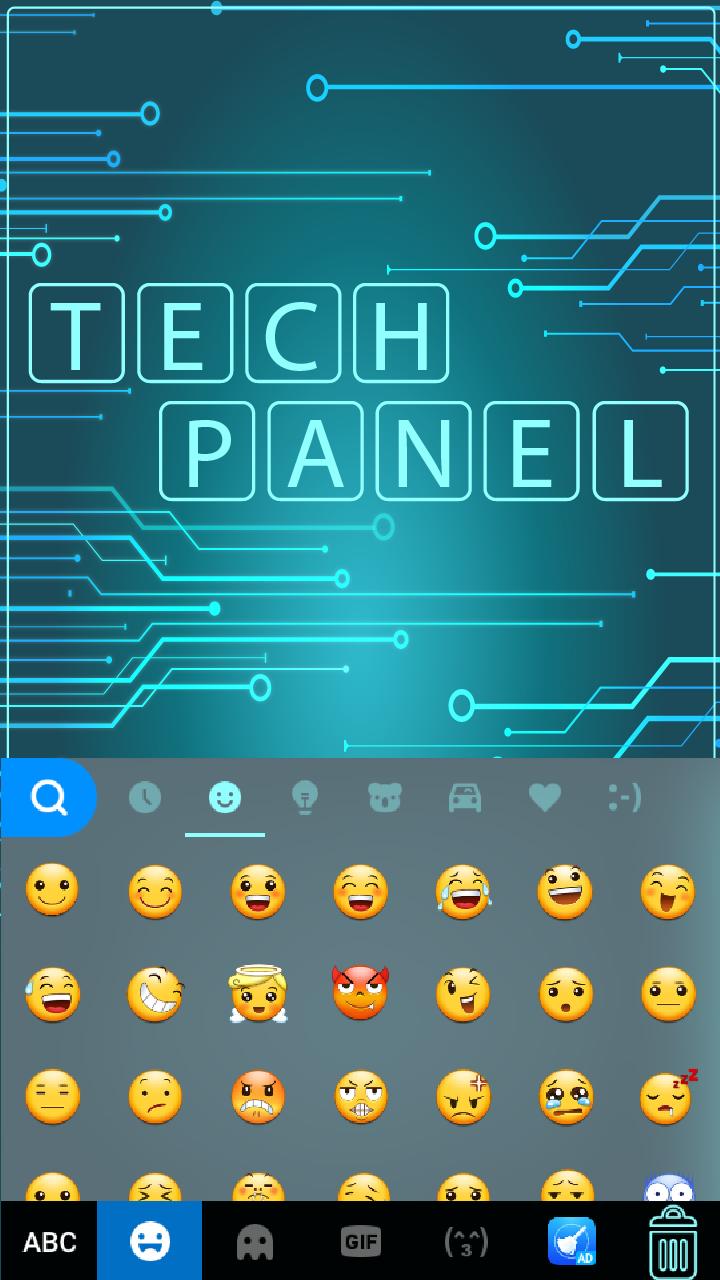The image size is (720, 1280).
Task: Insert the angel halo emoji
Action: pos(257,994)
